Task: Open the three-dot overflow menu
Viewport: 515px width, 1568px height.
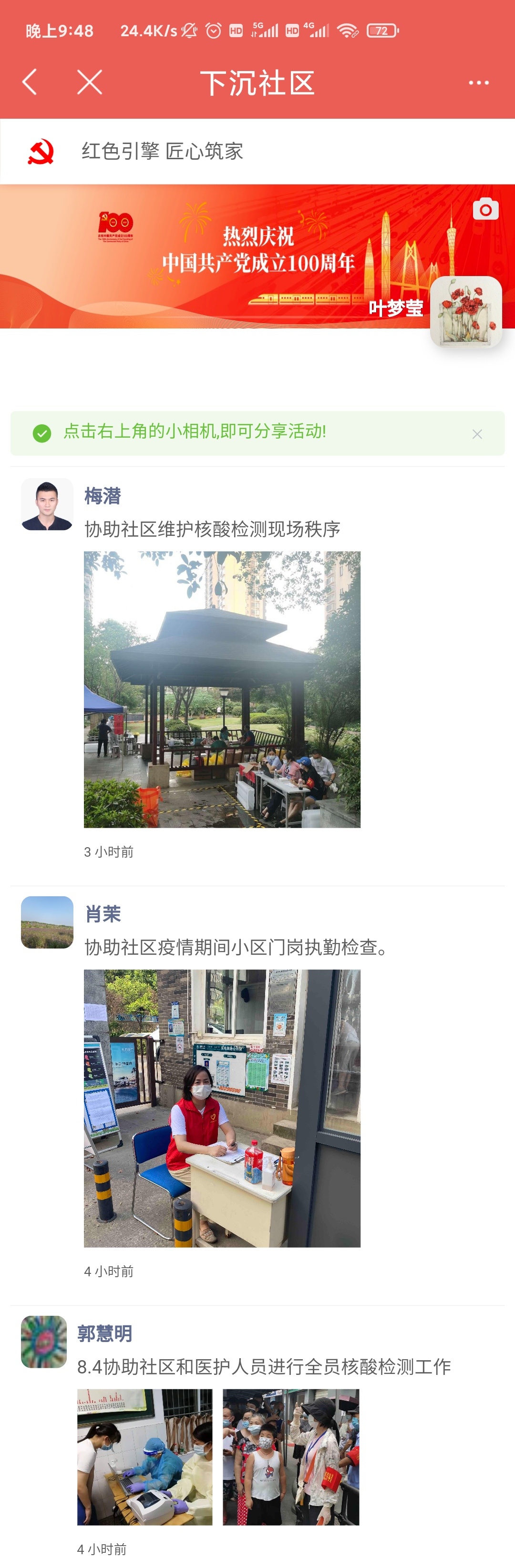Action: pyautogui.click(x=478, y=82)
